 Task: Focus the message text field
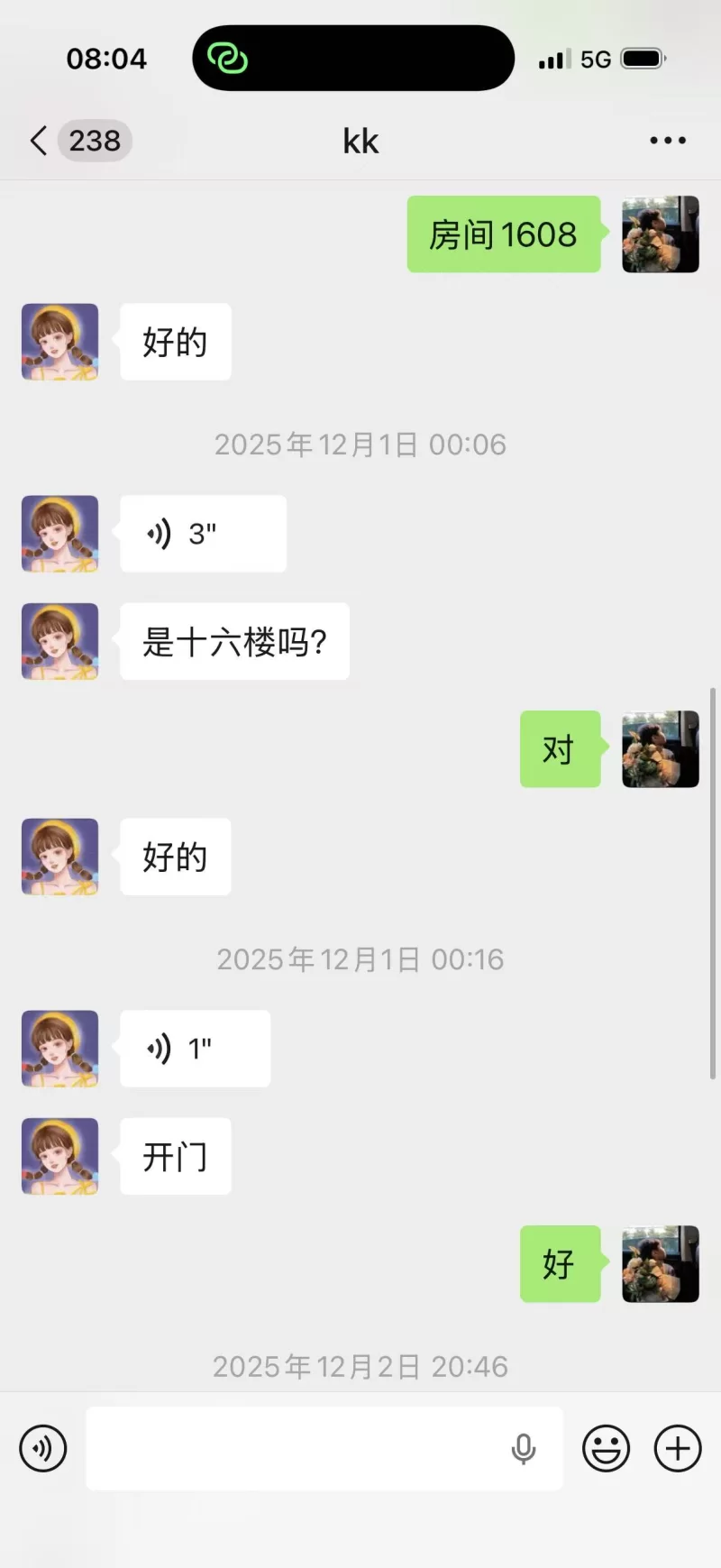coord(297,1448)
